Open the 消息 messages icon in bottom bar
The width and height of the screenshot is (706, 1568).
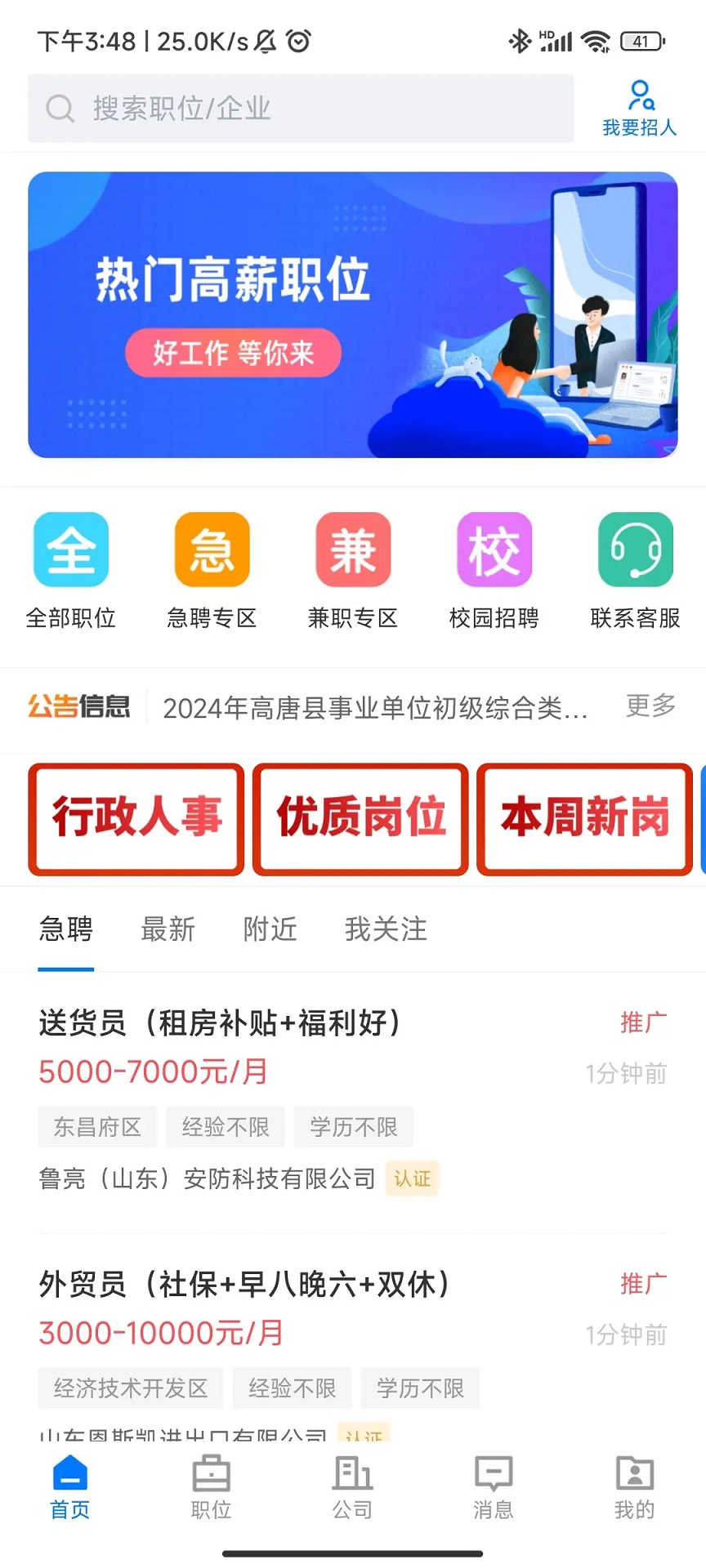click(x=493, y=1486)
